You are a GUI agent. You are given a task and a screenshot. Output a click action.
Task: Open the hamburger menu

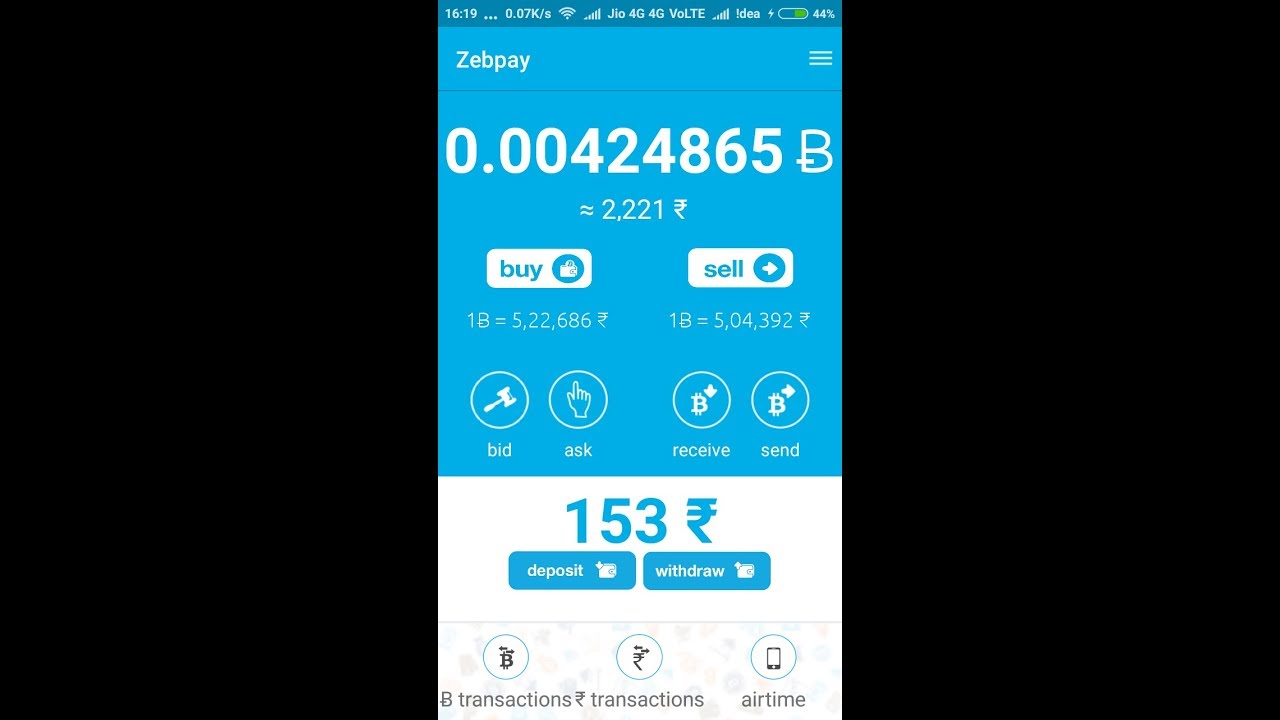pyautogui.click(x=820, y=59)
